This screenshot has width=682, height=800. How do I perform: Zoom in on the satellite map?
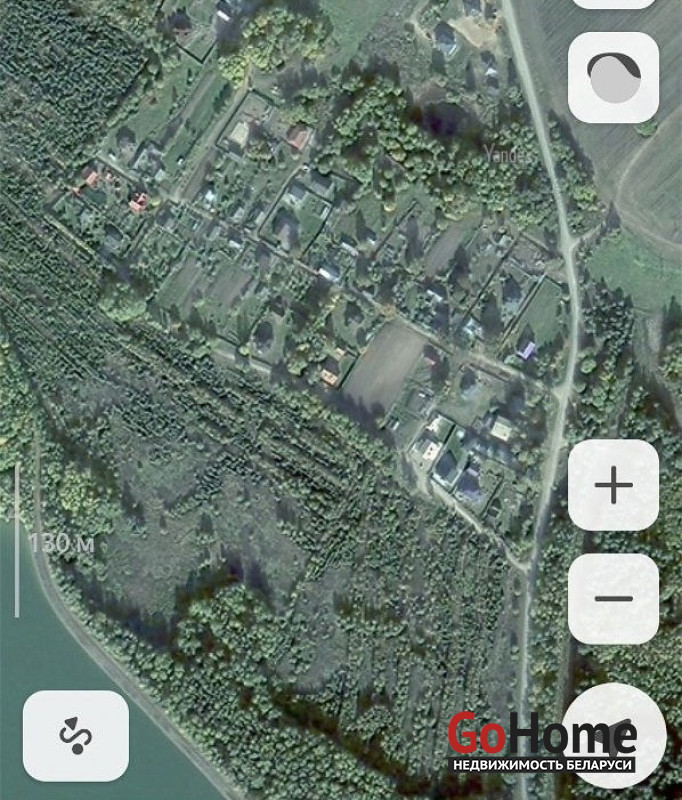point(613,486)
